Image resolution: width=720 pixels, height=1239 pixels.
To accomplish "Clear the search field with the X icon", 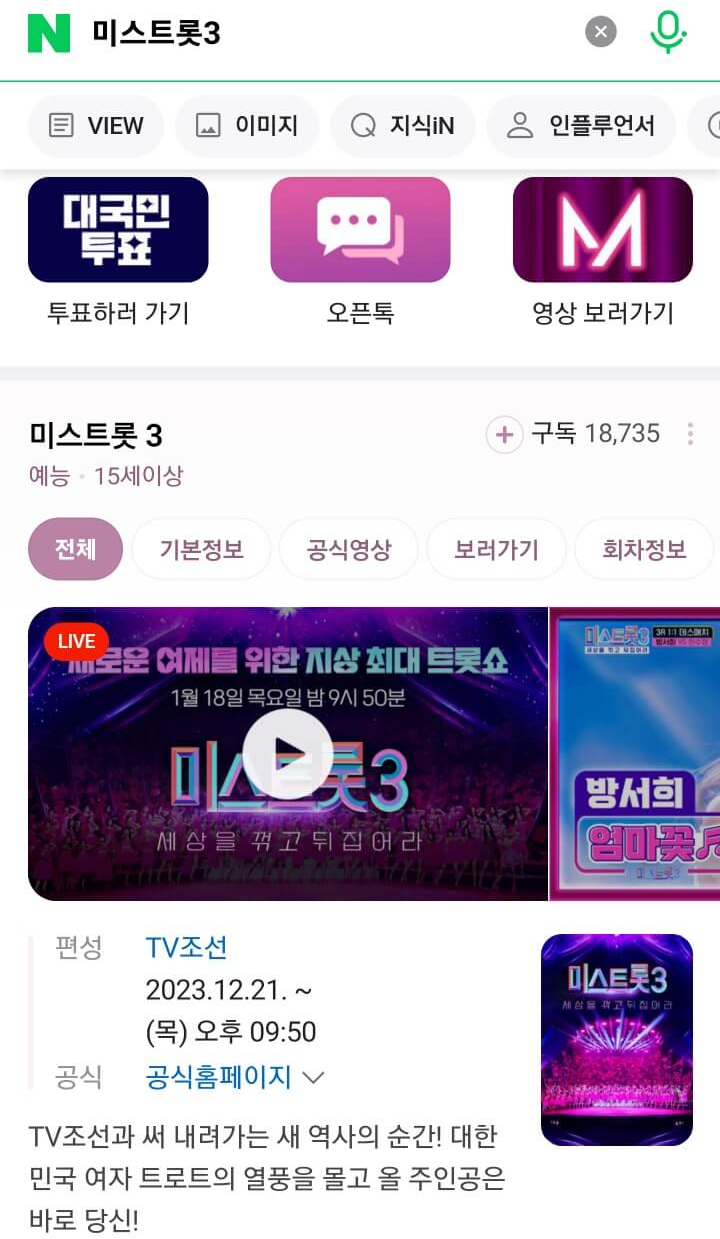I will (600, 31).
